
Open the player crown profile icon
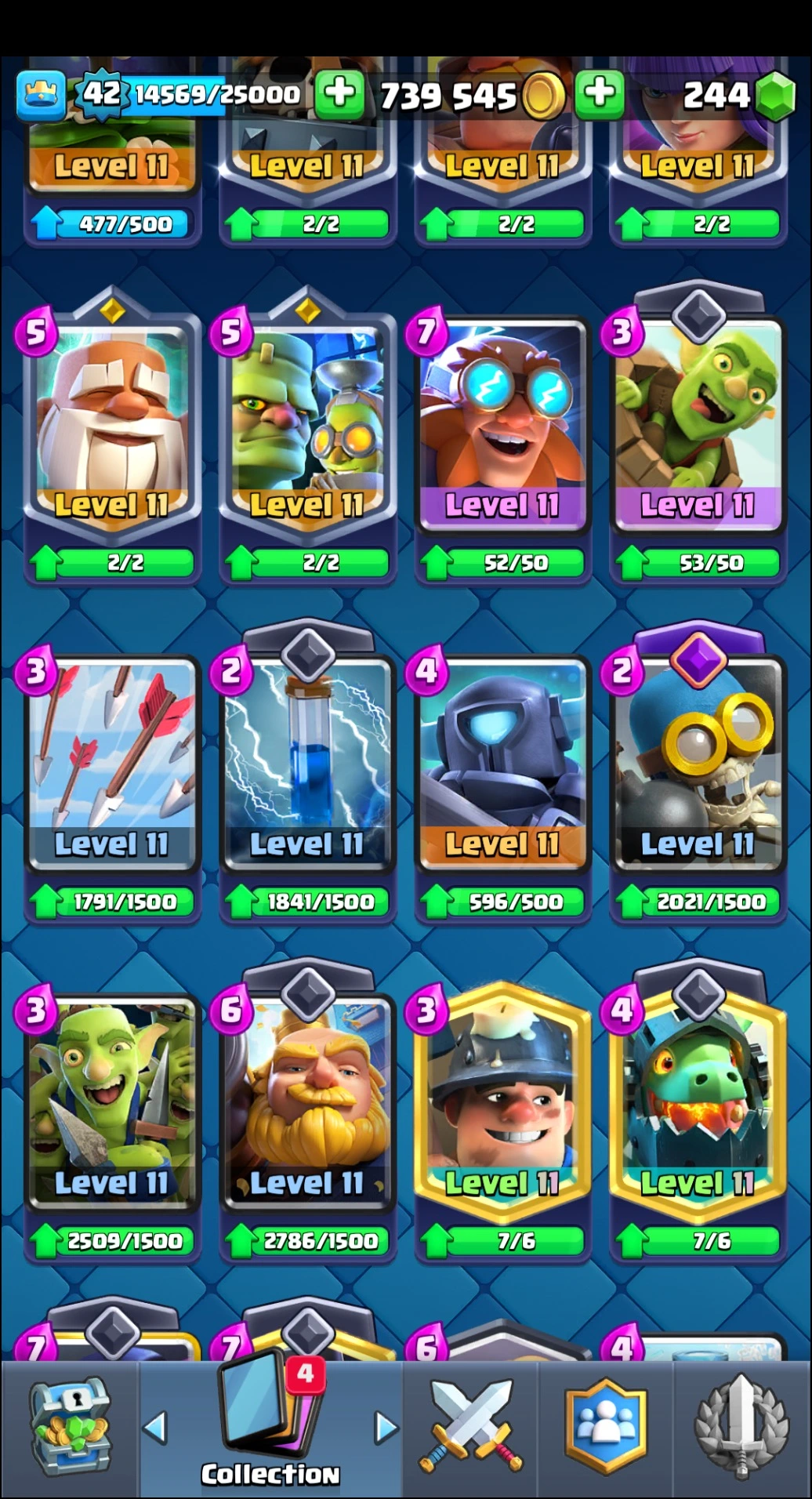pyautogui.click(x=41, y=95)
